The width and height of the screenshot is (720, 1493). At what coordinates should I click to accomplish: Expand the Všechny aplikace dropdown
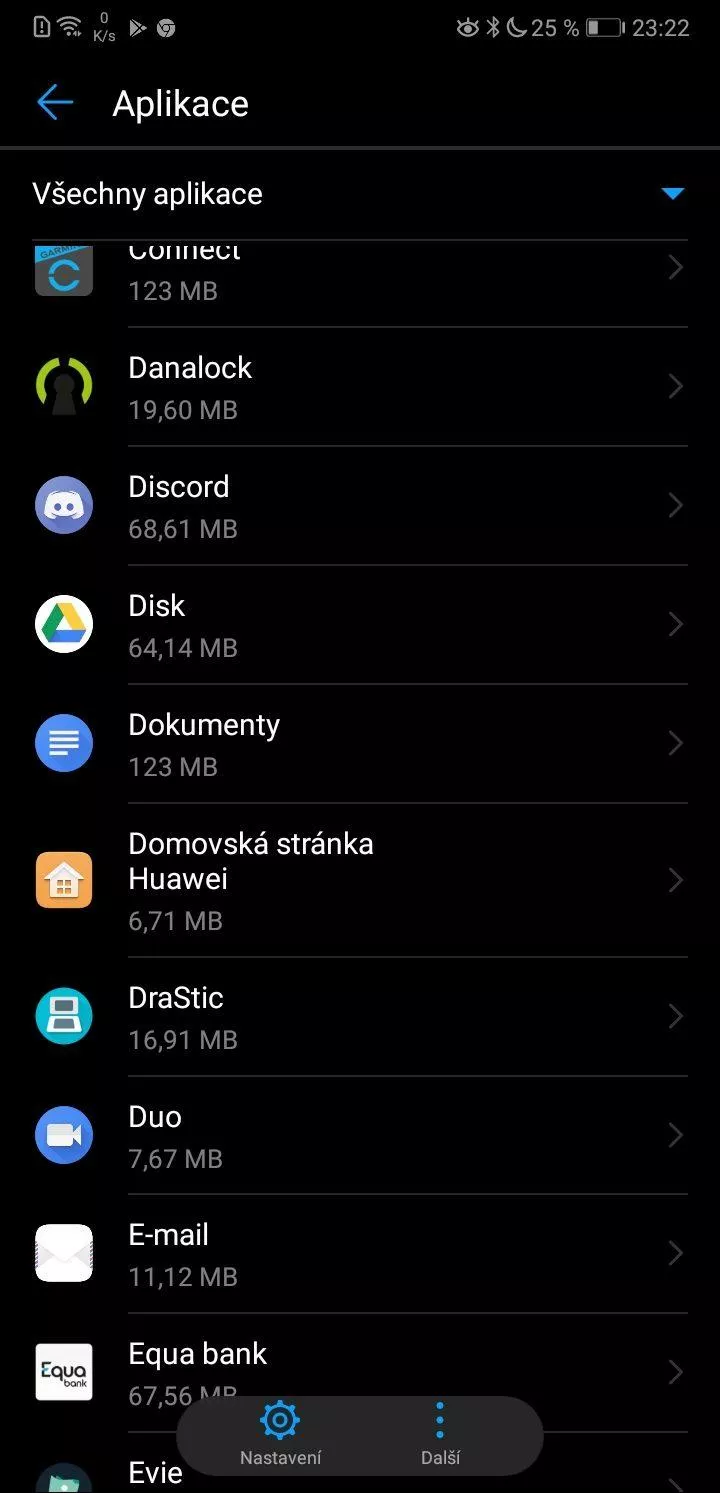click(672, 193)
